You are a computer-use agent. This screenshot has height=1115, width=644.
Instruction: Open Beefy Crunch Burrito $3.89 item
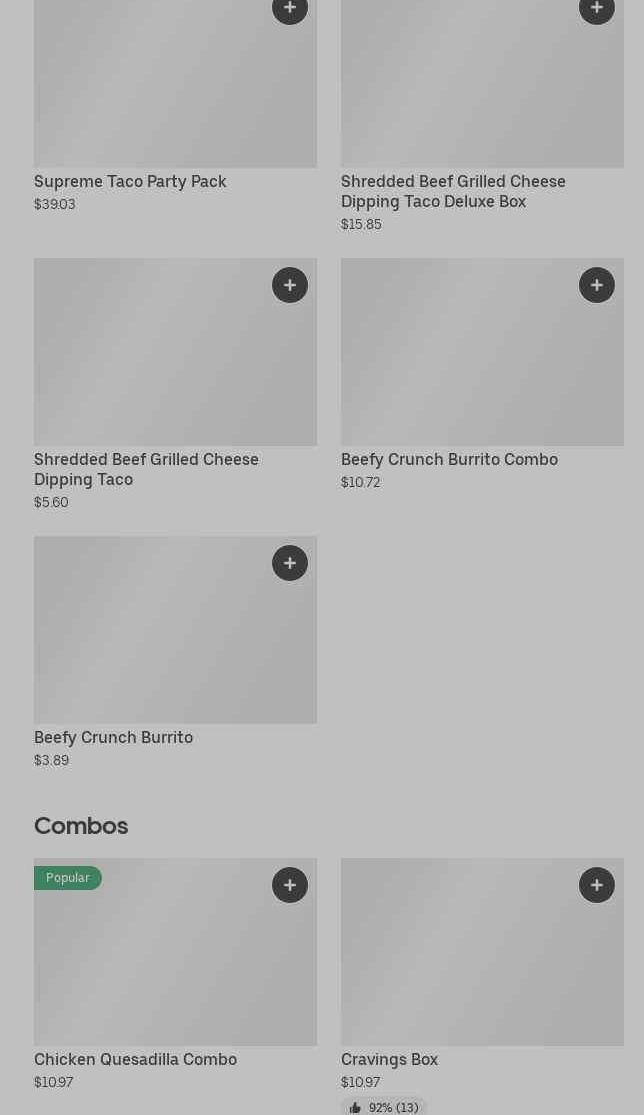click(113, 738)
